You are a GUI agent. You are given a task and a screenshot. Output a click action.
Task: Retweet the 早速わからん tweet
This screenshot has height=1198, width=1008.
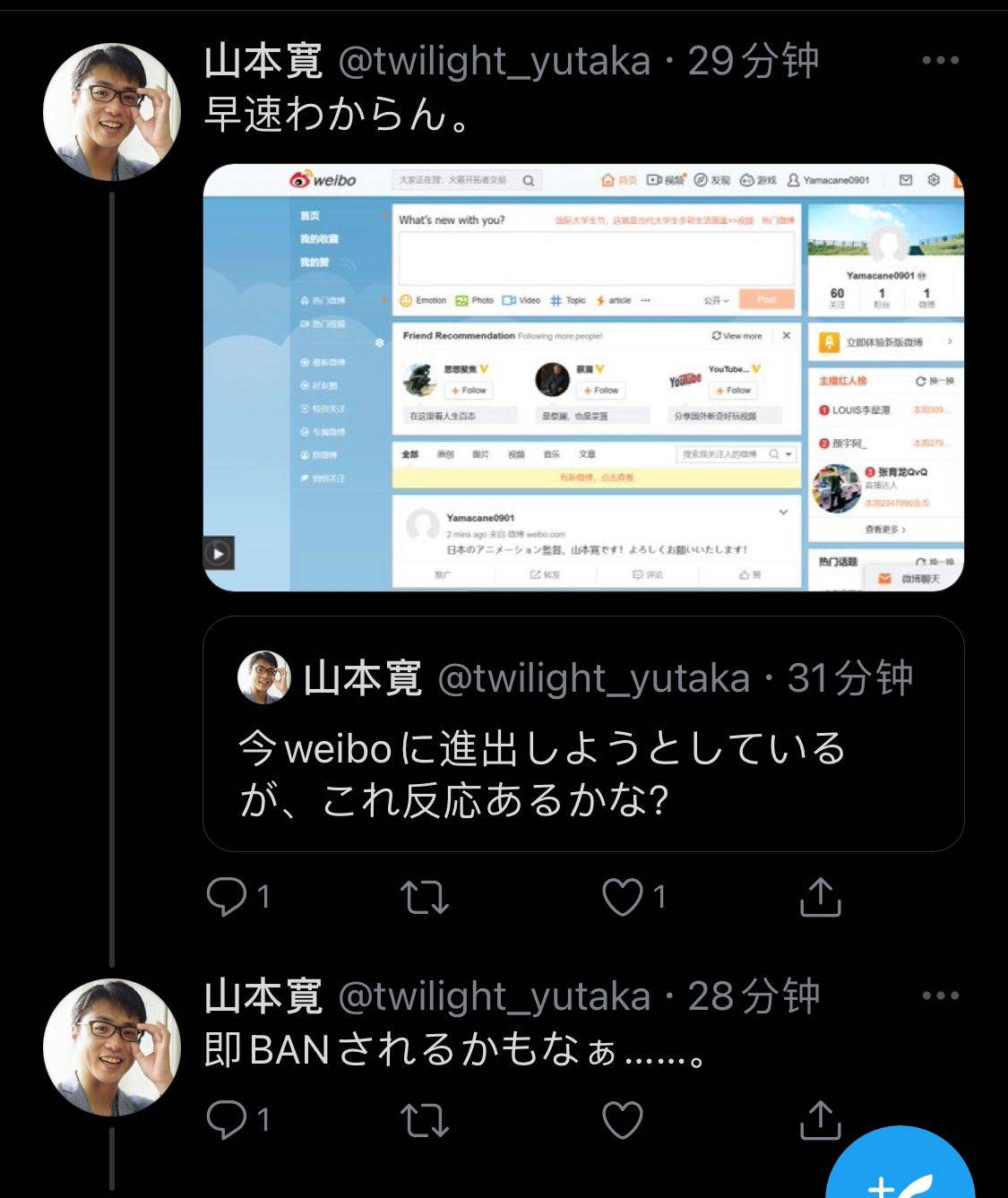[424, 897]
